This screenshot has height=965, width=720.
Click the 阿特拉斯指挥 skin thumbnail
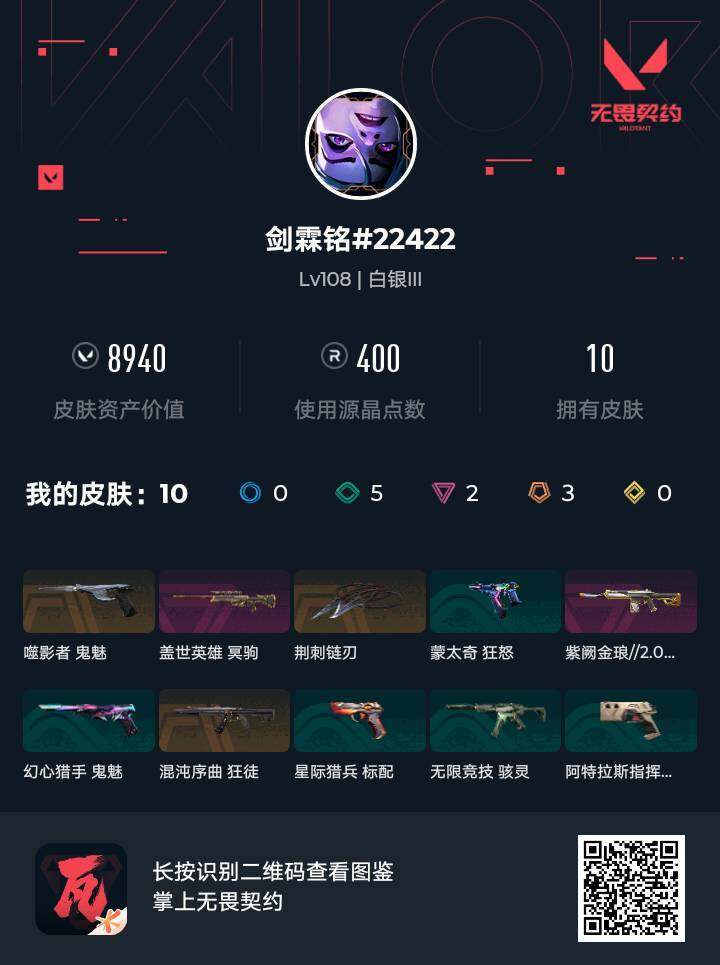coord(631,720)
